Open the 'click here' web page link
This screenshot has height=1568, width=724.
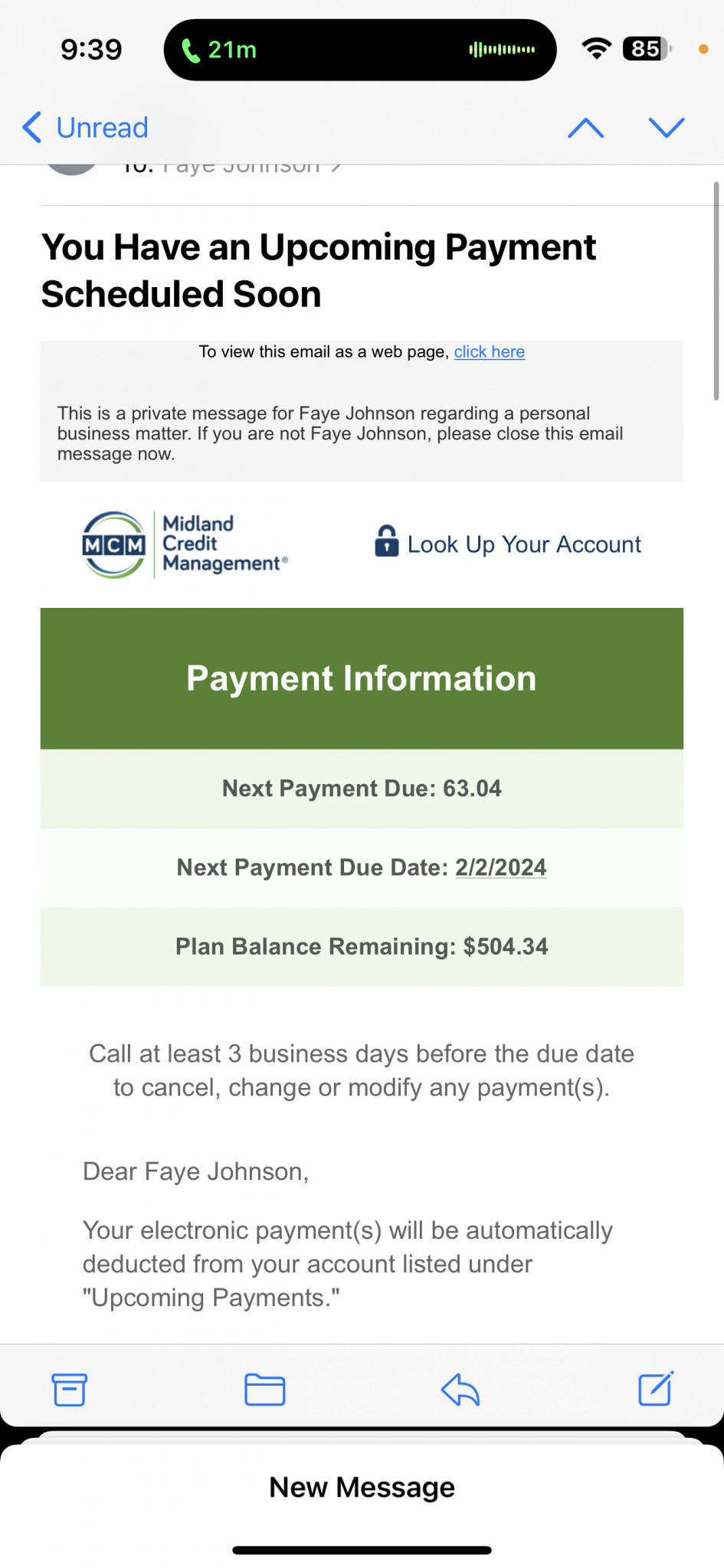tap(489, 351)
